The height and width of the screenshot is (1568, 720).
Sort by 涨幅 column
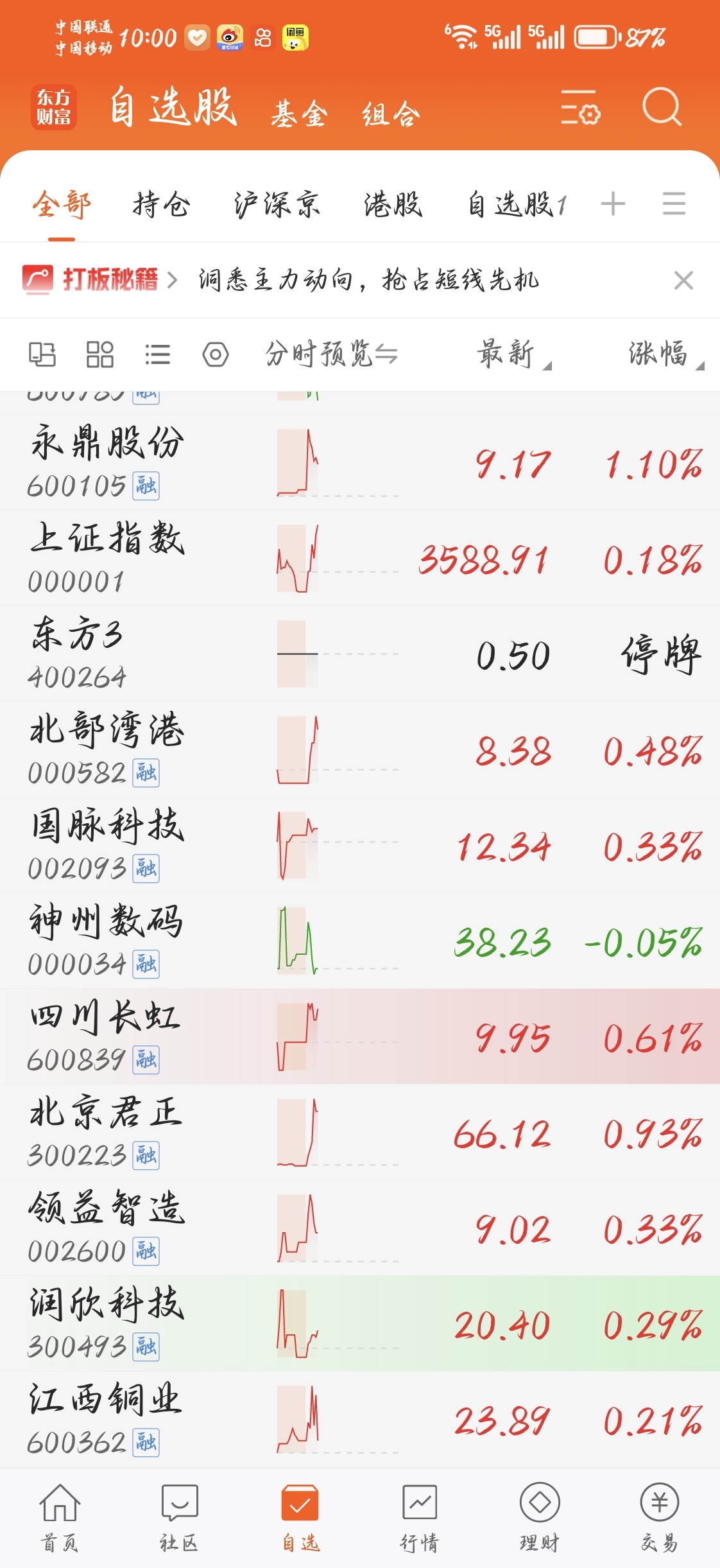coord(665,354)
